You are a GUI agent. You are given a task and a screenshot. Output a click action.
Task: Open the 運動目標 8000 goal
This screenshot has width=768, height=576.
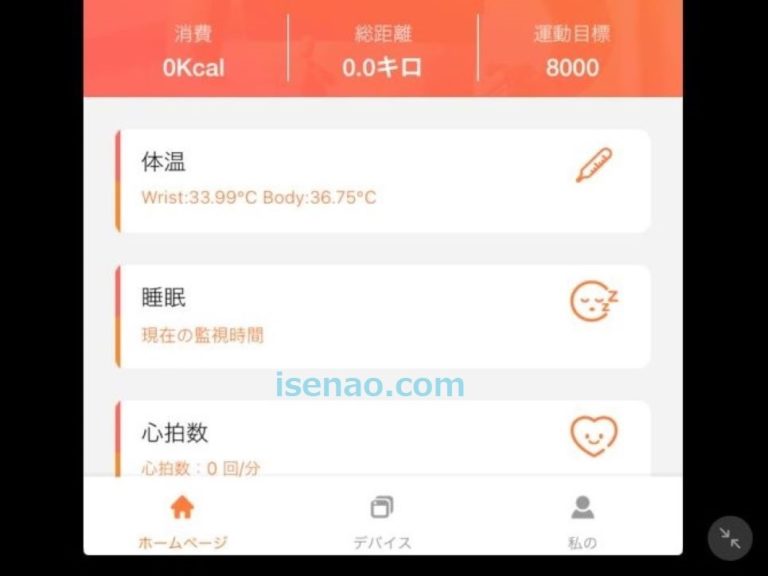pyautogui.click(x=572, y=52)
